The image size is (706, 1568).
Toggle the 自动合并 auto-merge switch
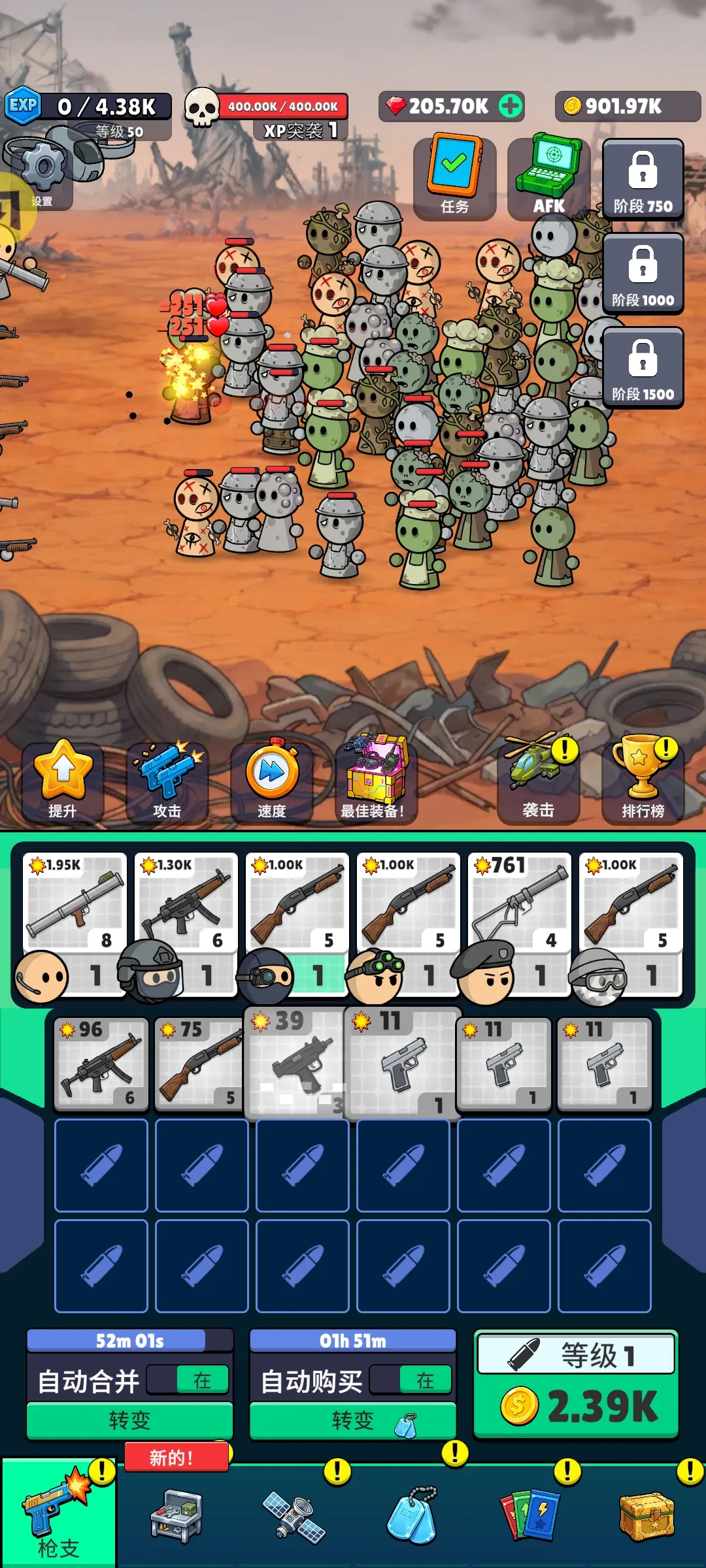coord(188,1380)
